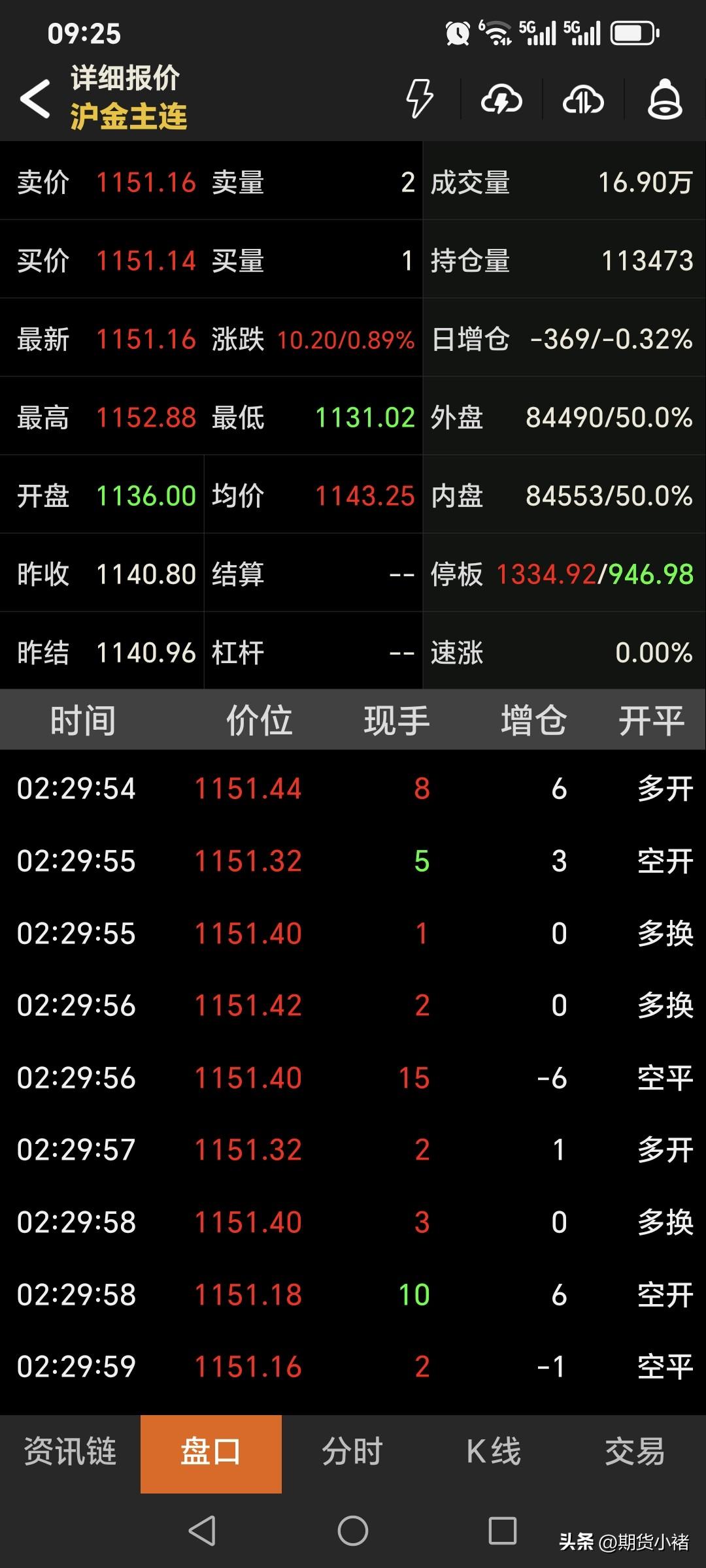Viewport: 706px width, 1568px height.
Task: Switch to the 分时 tab
Action: click(x=352, y=1454)
